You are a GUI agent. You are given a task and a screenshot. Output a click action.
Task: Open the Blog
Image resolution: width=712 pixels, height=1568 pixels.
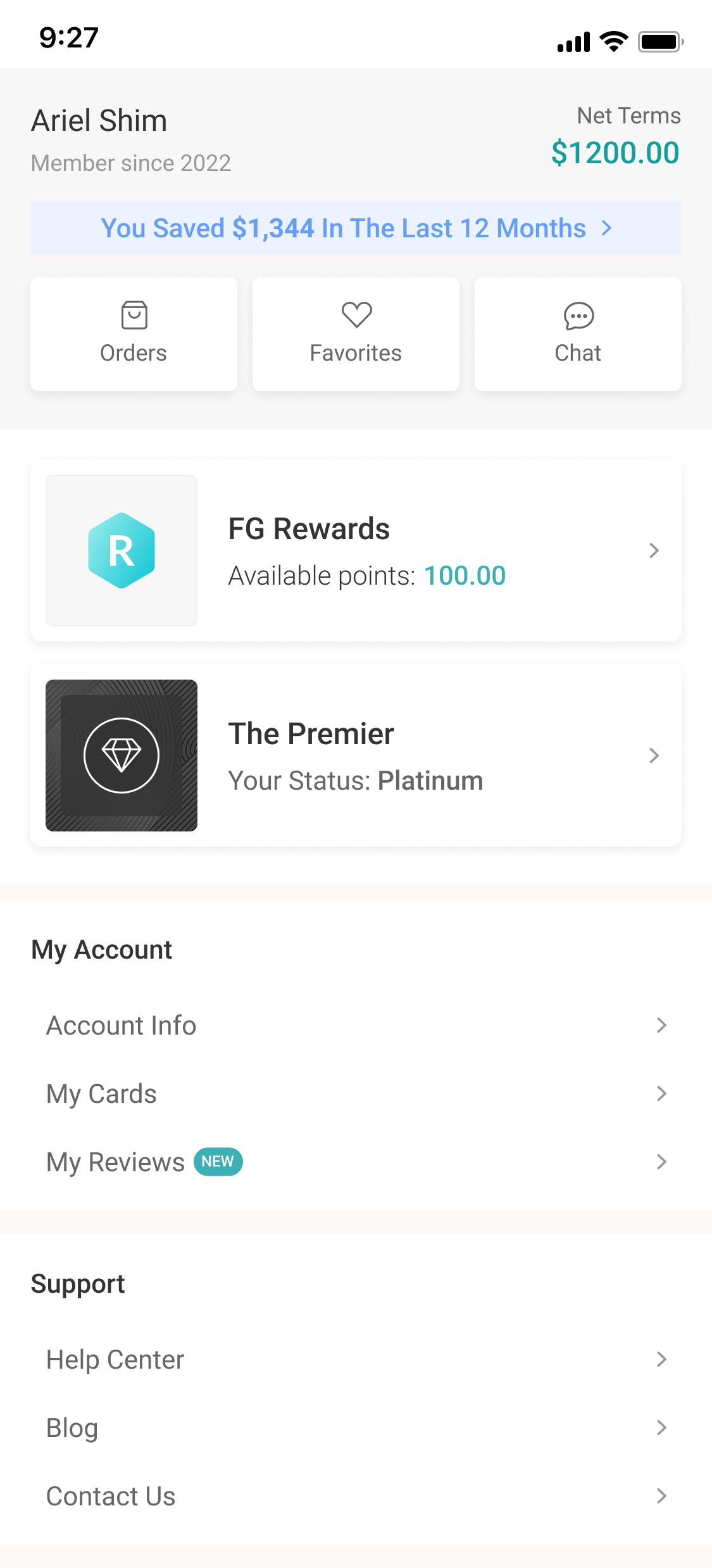(356, 1428)
